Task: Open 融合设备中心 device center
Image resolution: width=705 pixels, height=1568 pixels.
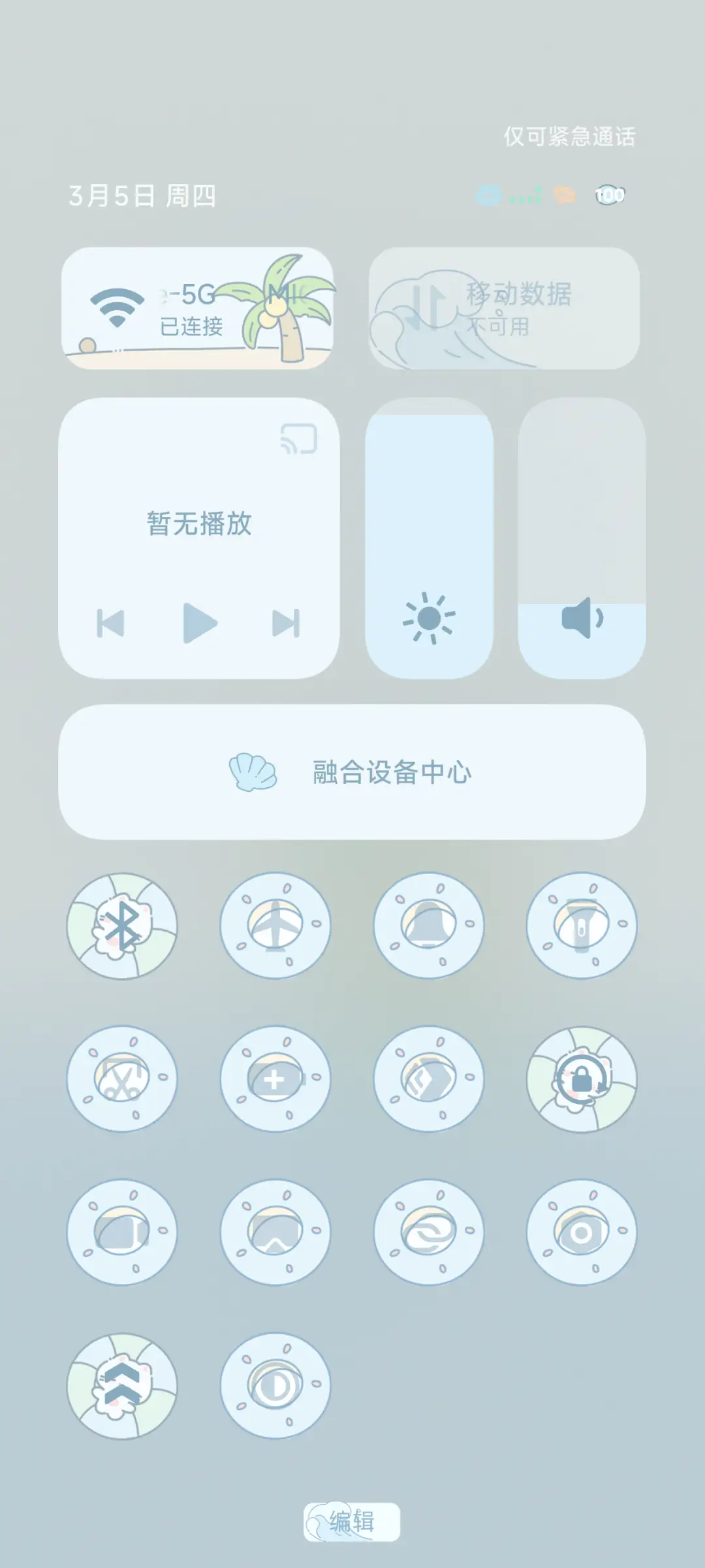Action: (x=352, y=774)
